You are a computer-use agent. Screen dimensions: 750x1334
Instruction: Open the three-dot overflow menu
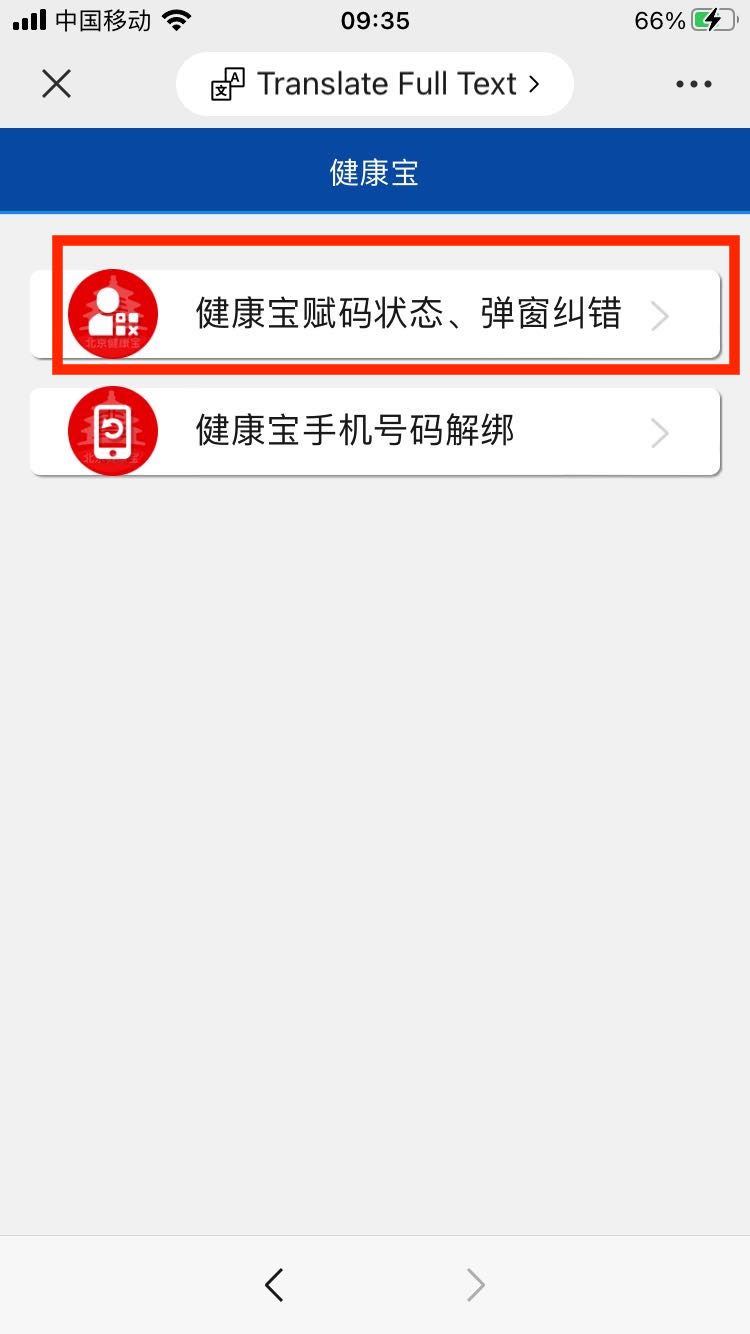(x=693, y=84)
